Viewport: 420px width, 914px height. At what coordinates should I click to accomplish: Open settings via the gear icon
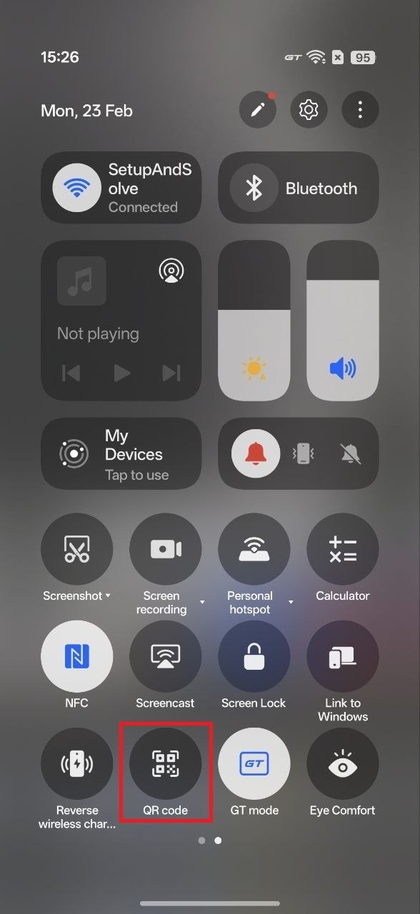tap(309, 110)
